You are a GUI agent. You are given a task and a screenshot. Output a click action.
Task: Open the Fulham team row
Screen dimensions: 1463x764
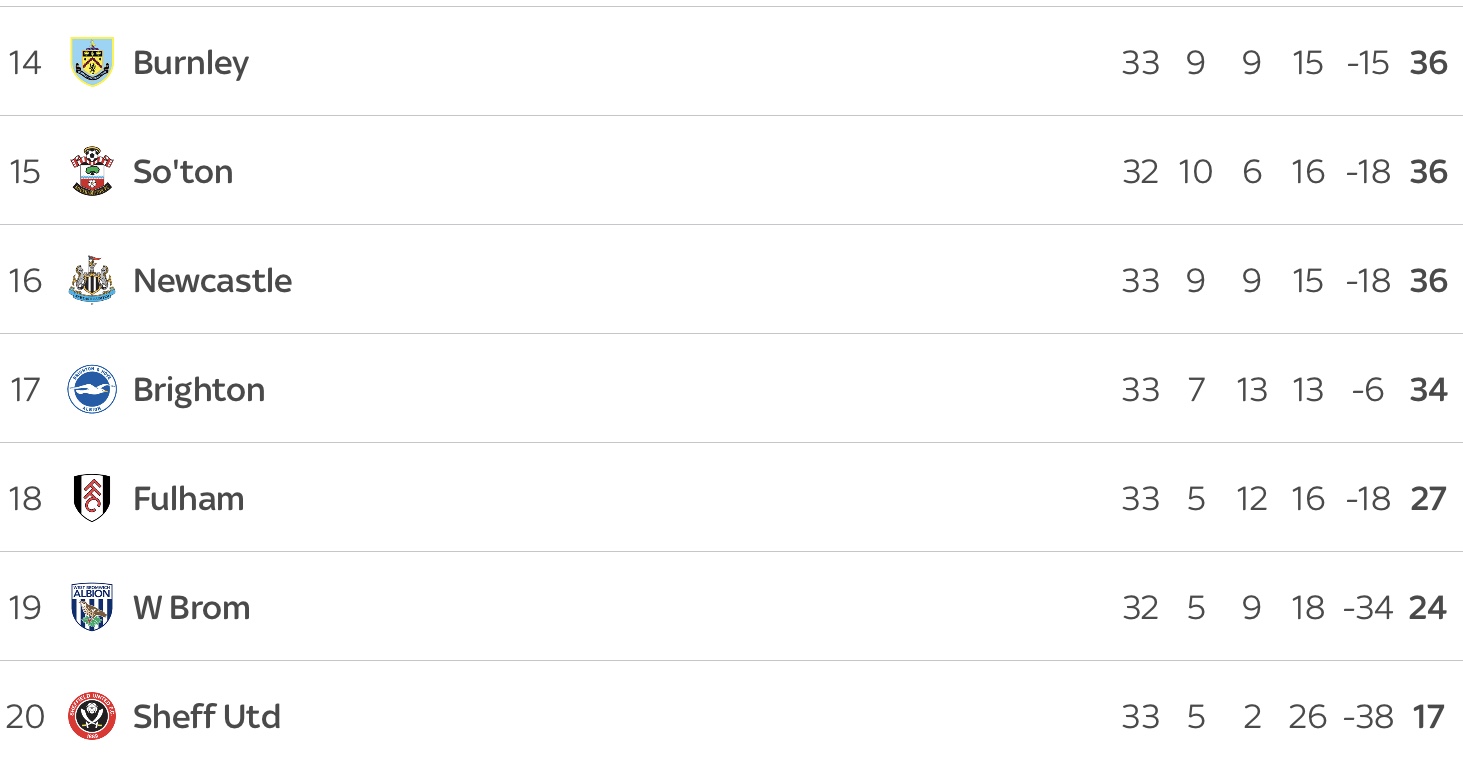[x=188, y=498]
